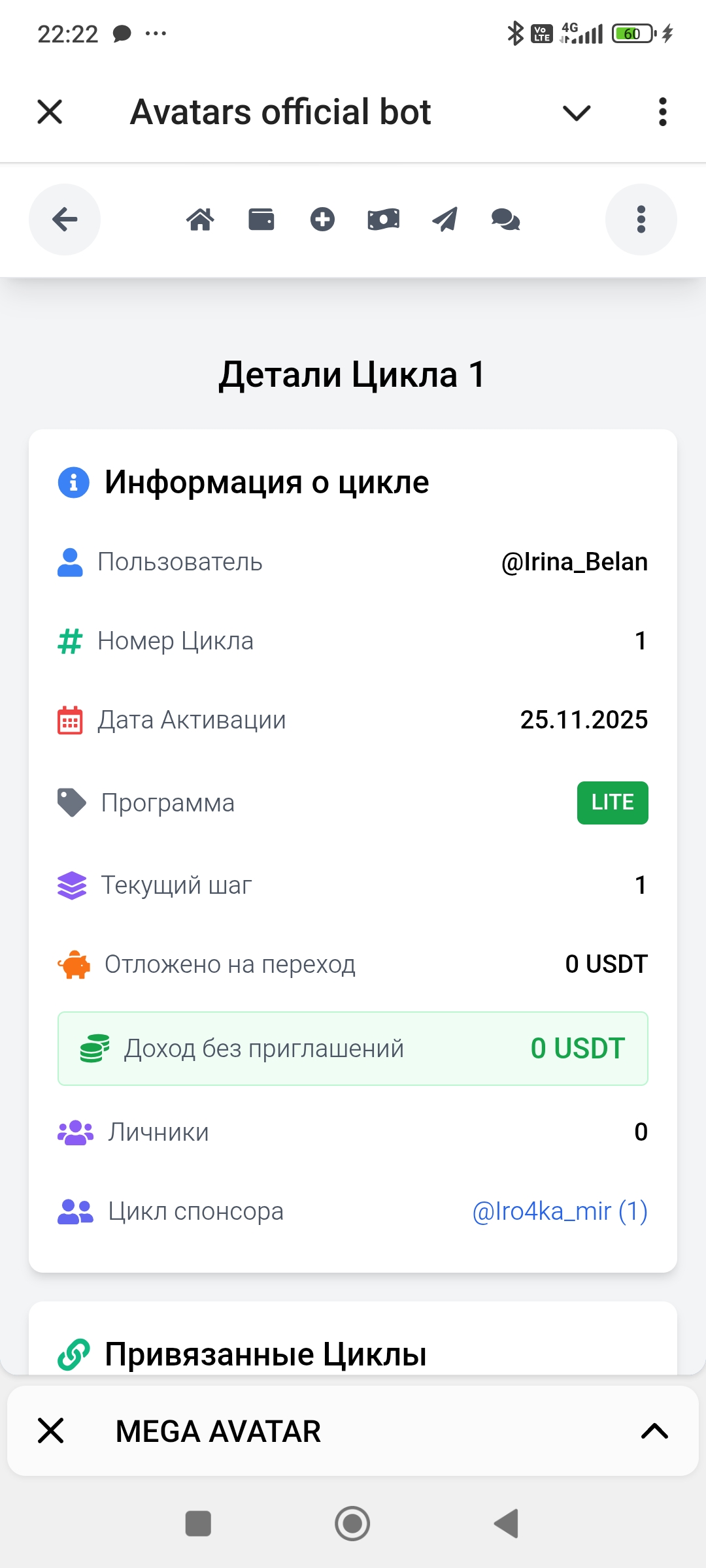Tap the paper plane icon in the toolbar
The width and height of the screenshot is (706, 1568).
click(445, 220)
